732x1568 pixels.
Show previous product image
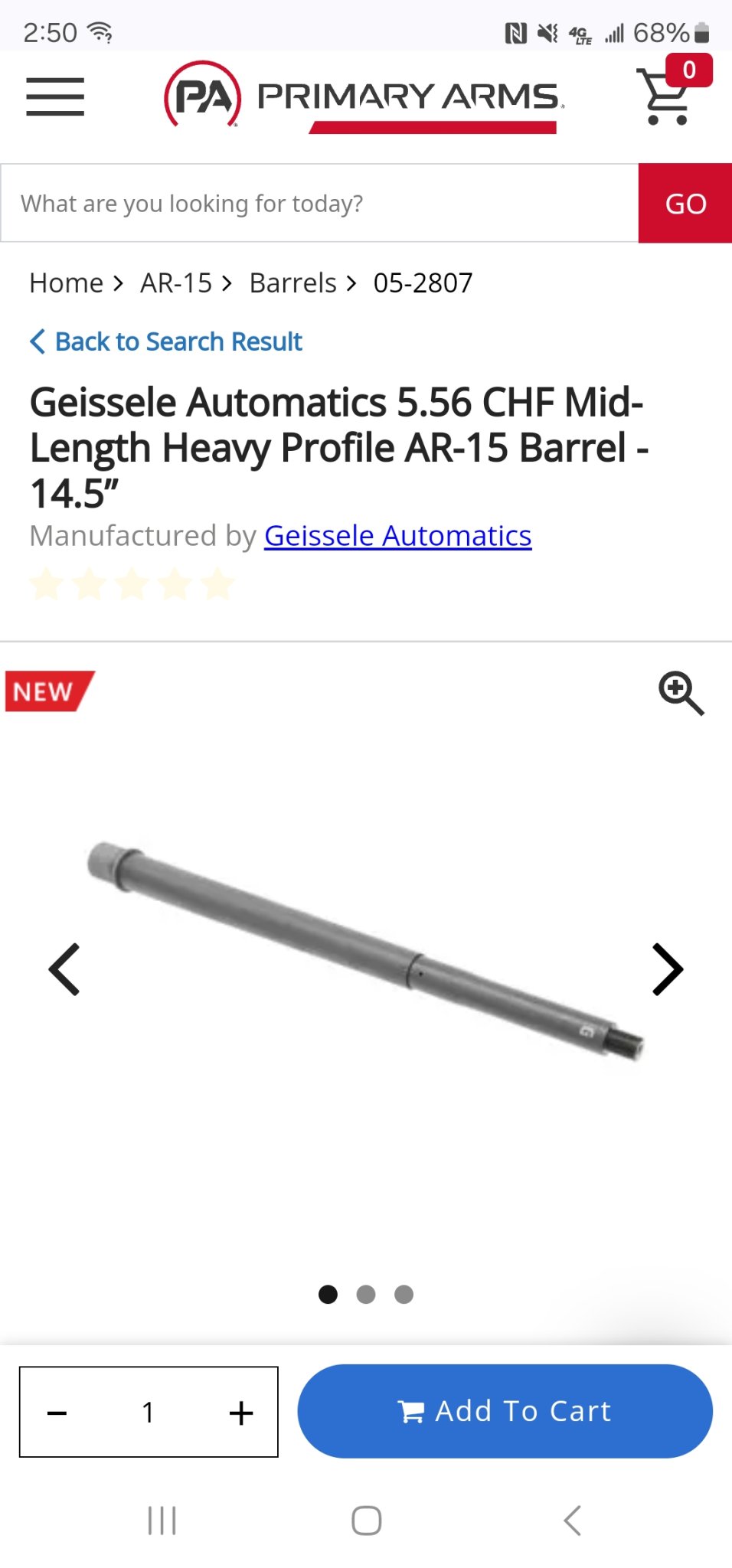(x=64, y=969)
